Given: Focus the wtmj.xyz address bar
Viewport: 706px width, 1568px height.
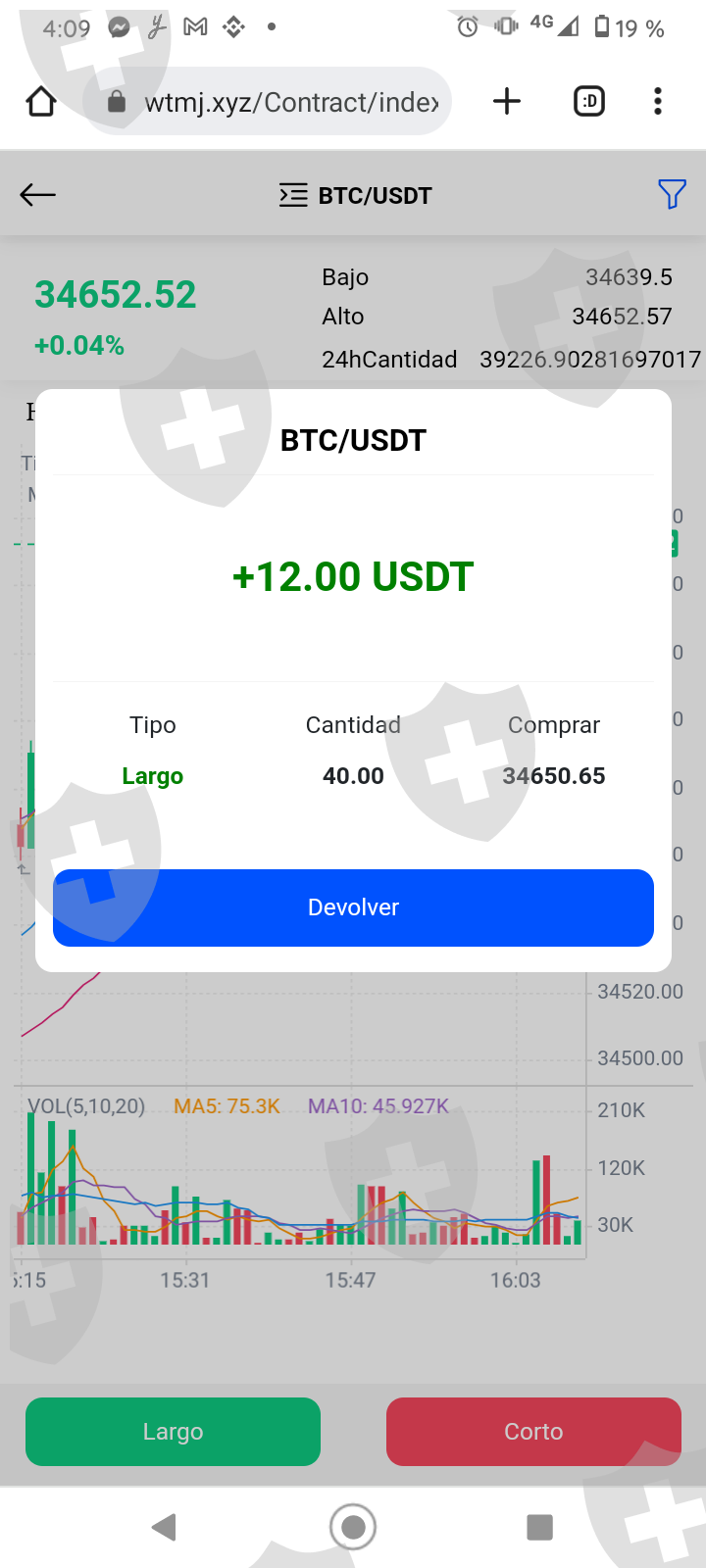Looking at the screenshot, I should tap(268, 101).
